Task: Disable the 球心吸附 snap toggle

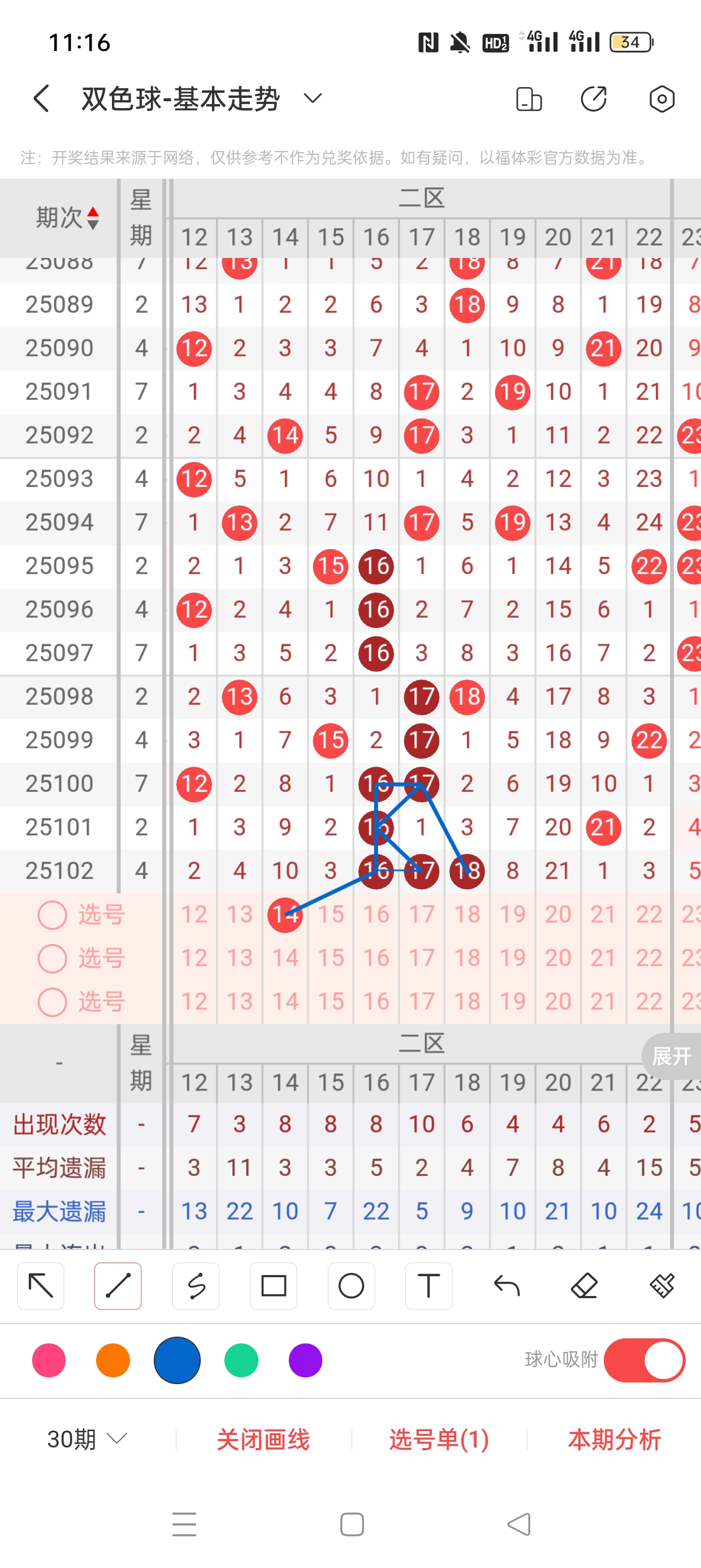Action: (x=644, y=1360)
